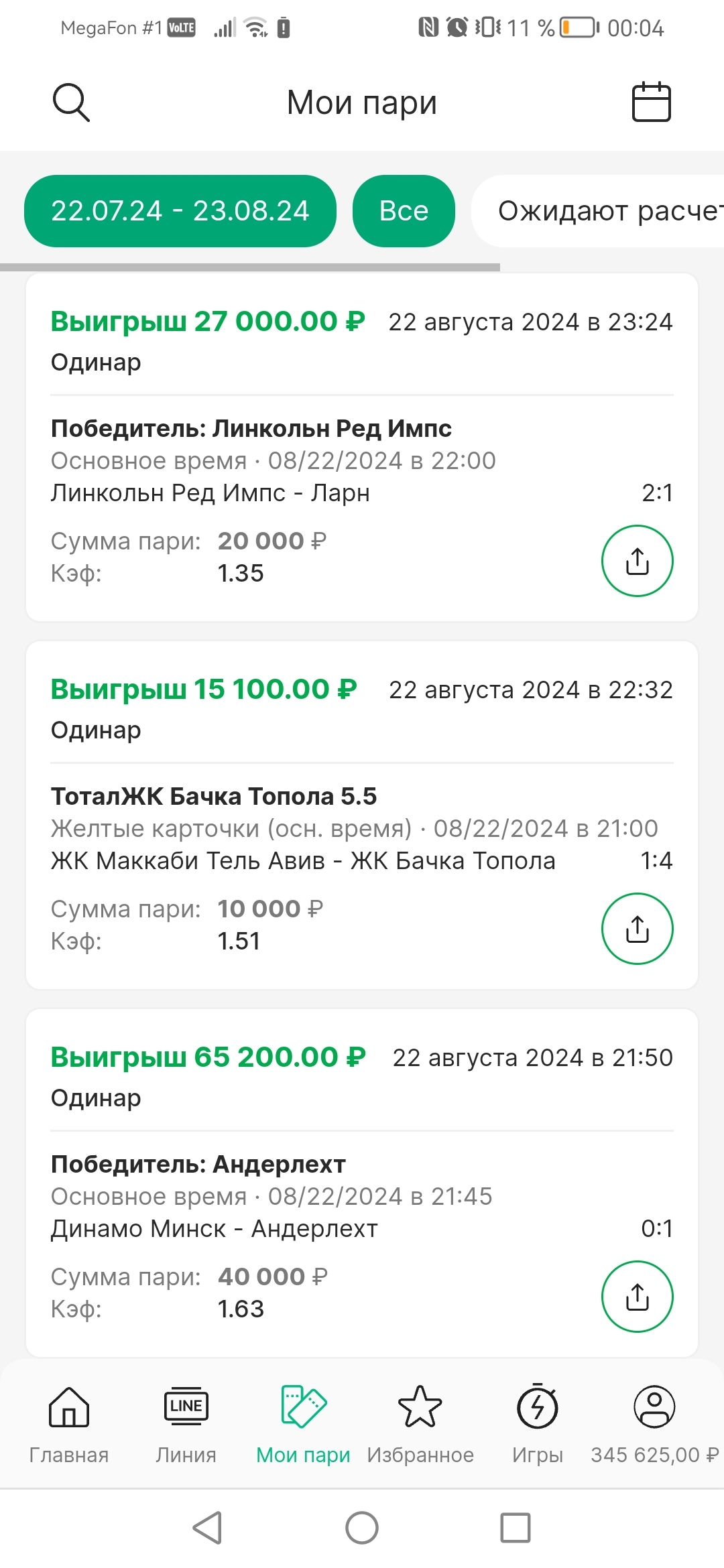
Task: Share the Андерлехт bet
Action: (x=638, y=1297)
